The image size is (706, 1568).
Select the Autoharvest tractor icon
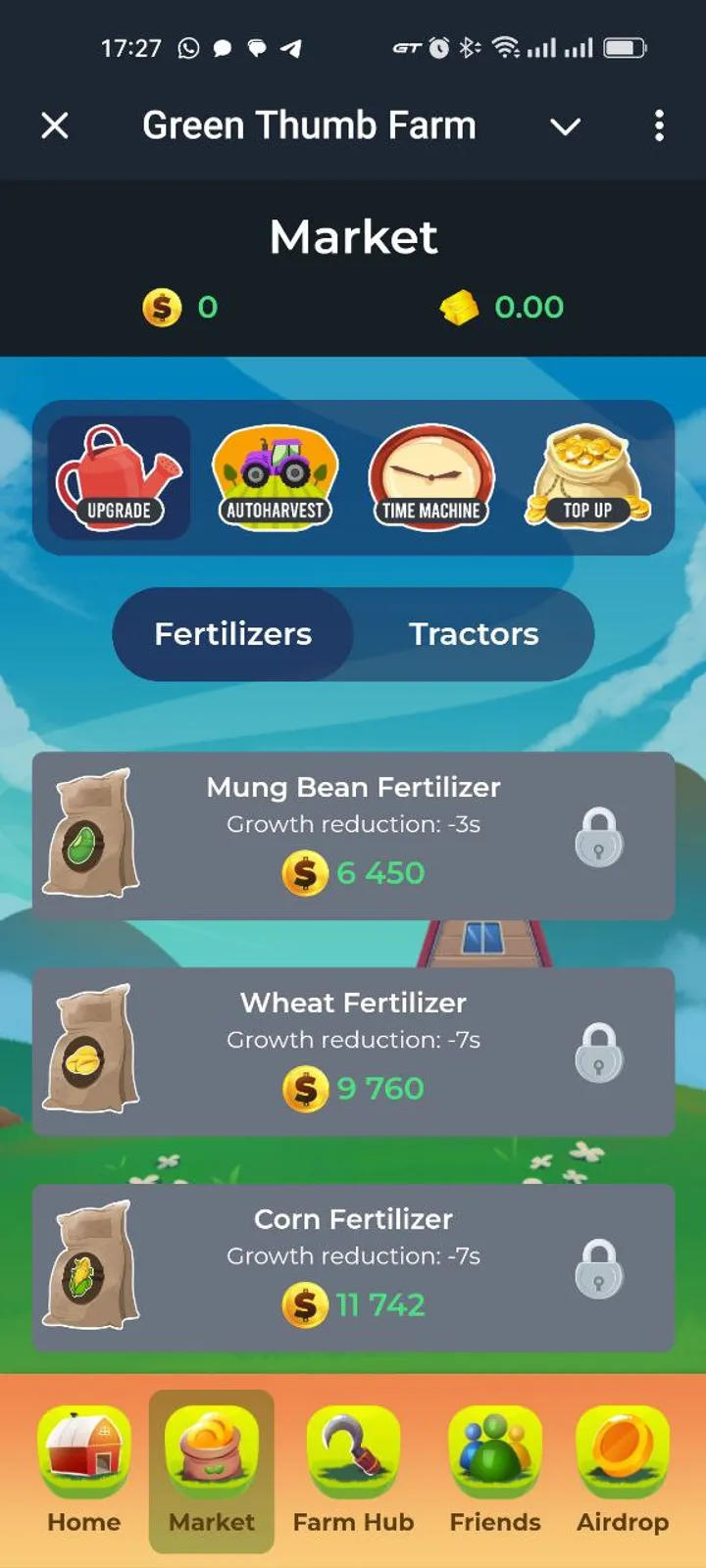[x=275, y=477]
